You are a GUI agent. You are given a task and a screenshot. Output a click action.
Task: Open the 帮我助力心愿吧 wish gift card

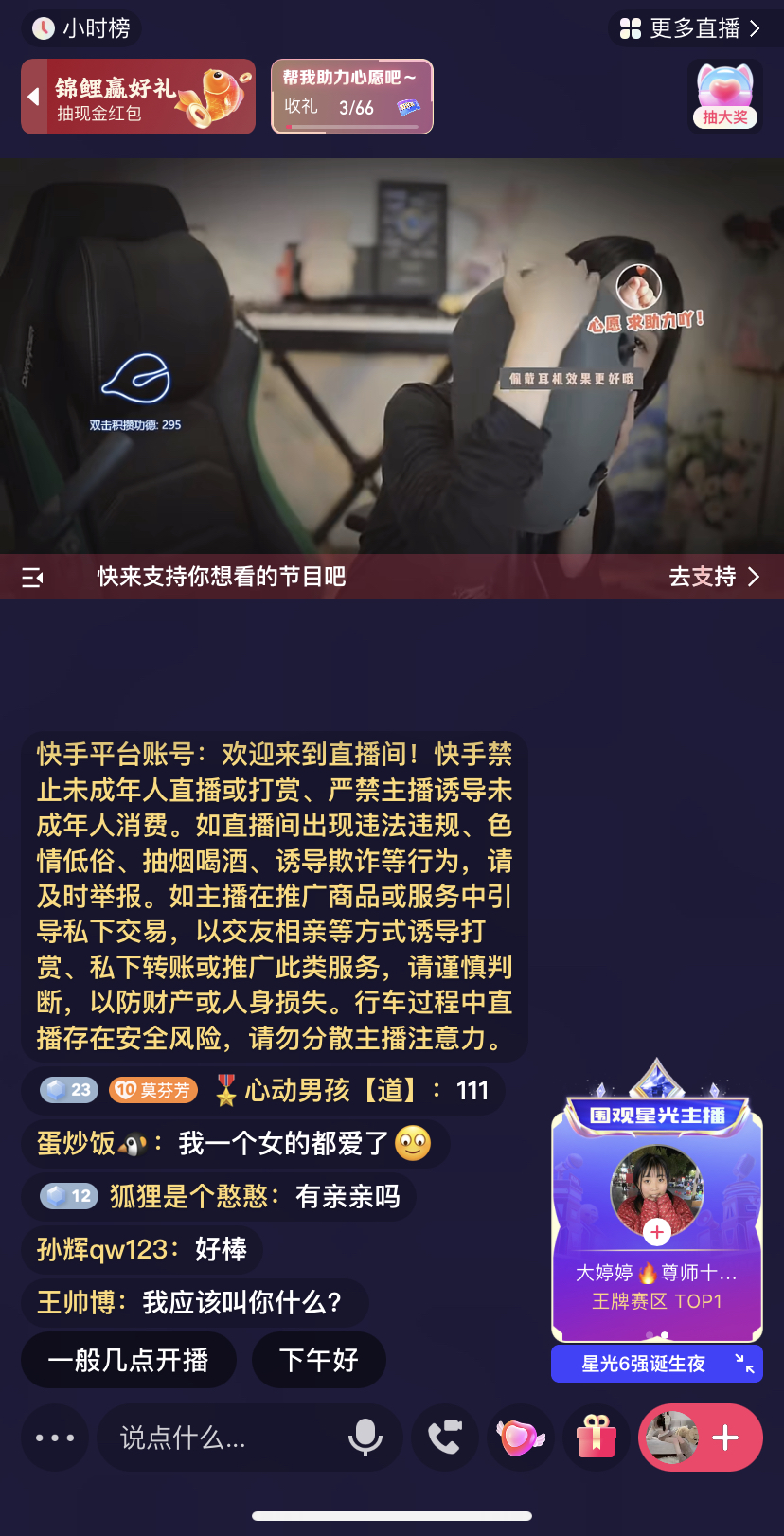click(x=351, y=97)
